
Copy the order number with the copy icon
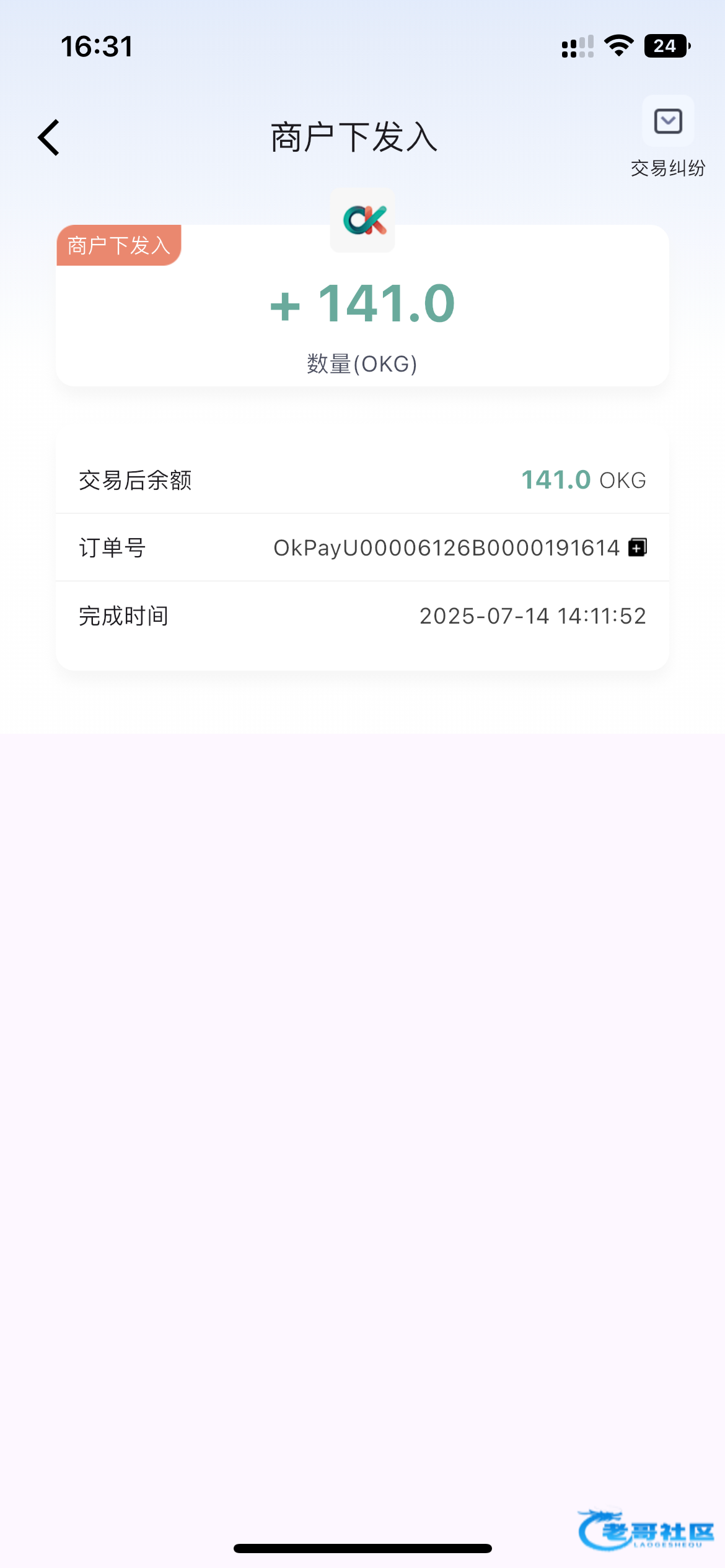point(638,547)
